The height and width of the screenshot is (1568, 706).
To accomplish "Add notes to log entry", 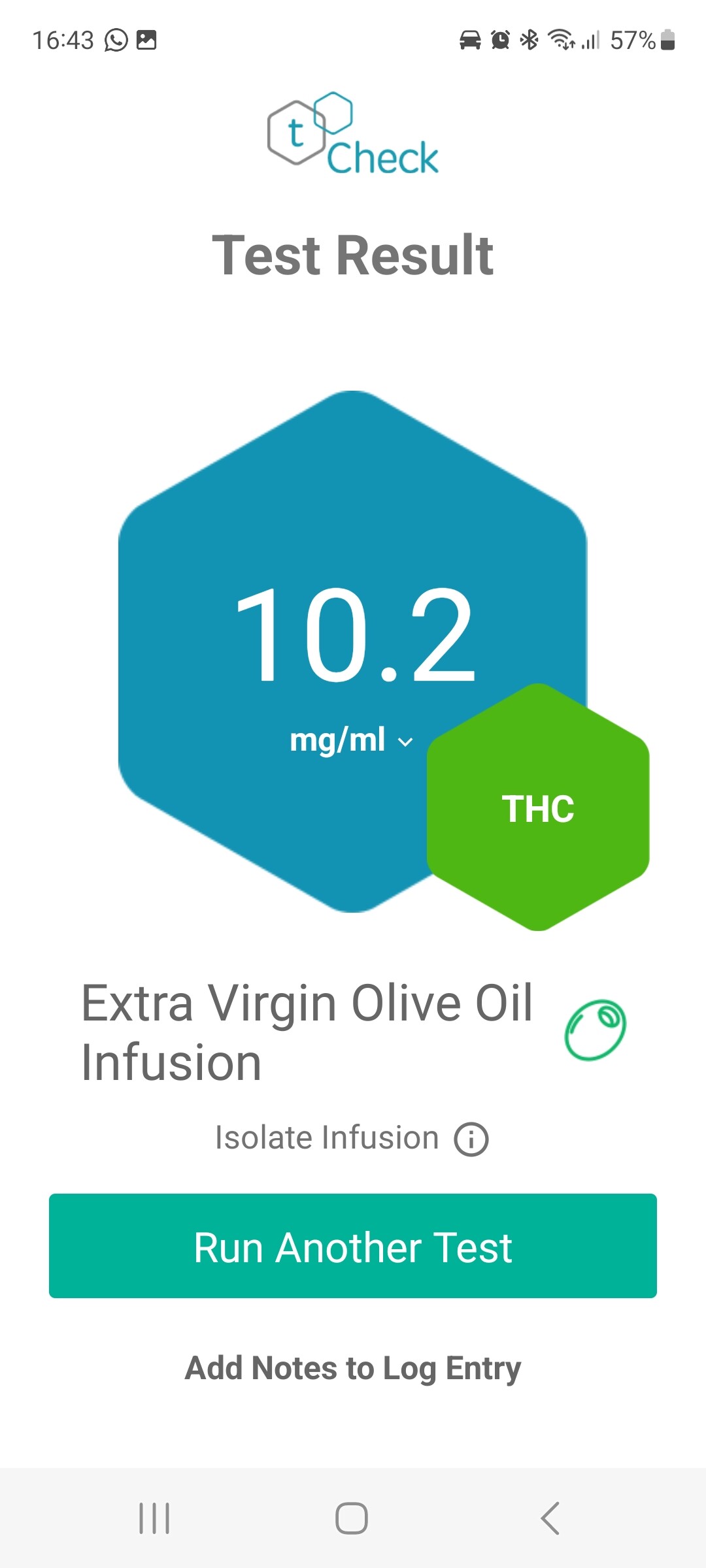I will pyautogui.click(x=353, y=1368).
